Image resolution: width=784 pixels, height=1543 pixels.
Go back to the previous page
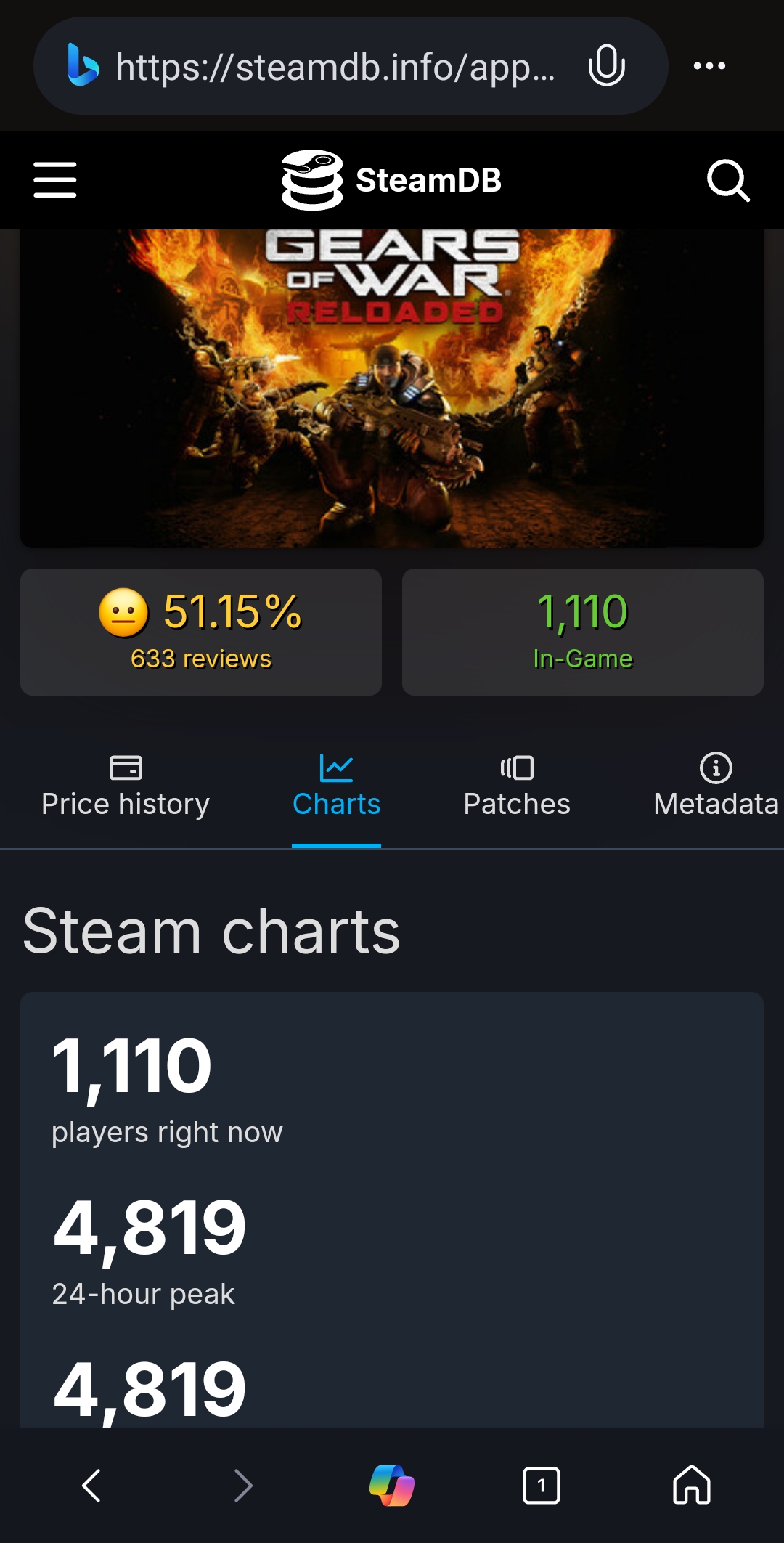[91, 1485]
